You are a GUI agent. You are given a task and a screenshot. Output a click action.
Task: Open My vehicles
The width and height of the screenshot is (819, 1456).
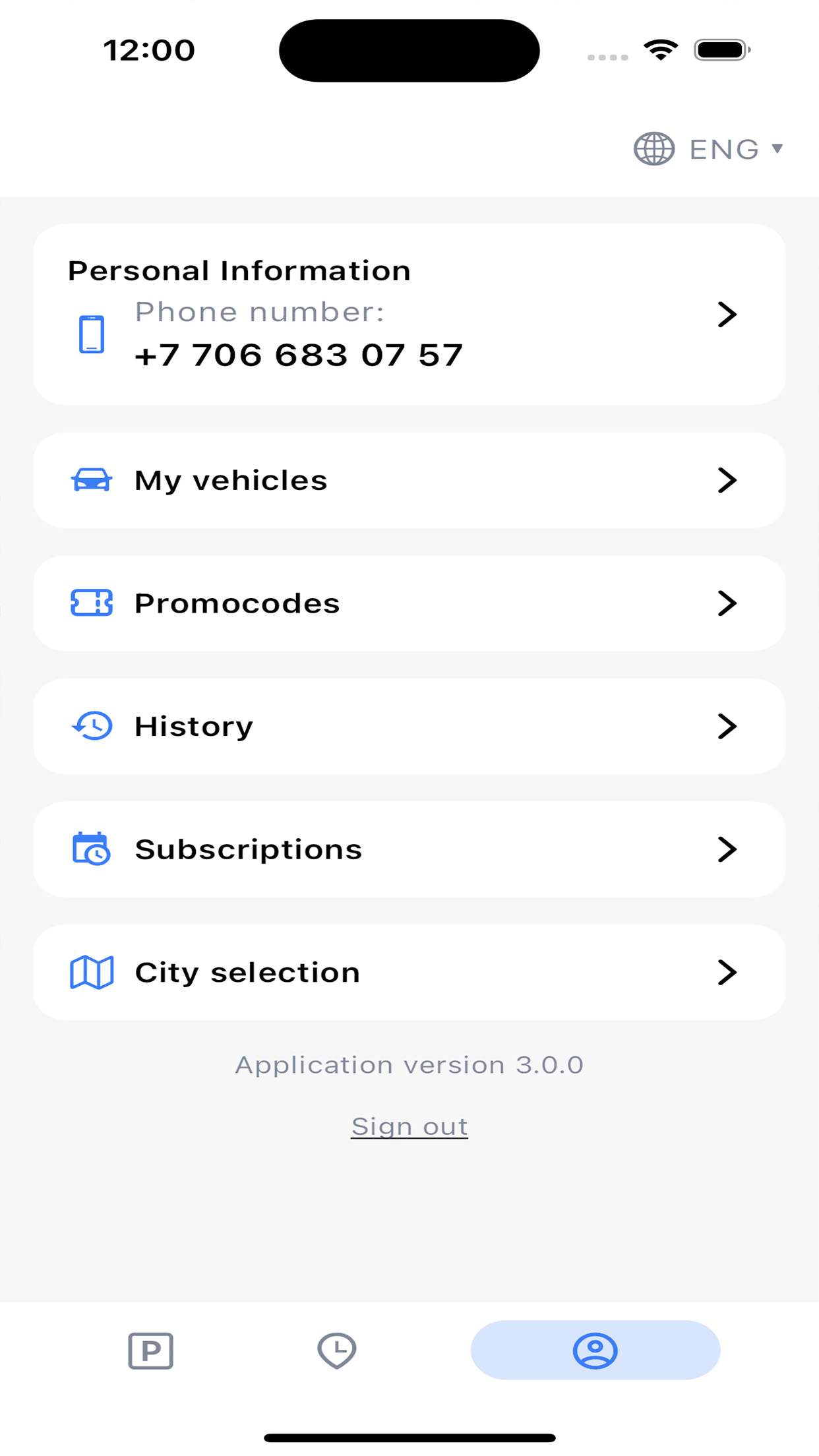coord(409,480)
